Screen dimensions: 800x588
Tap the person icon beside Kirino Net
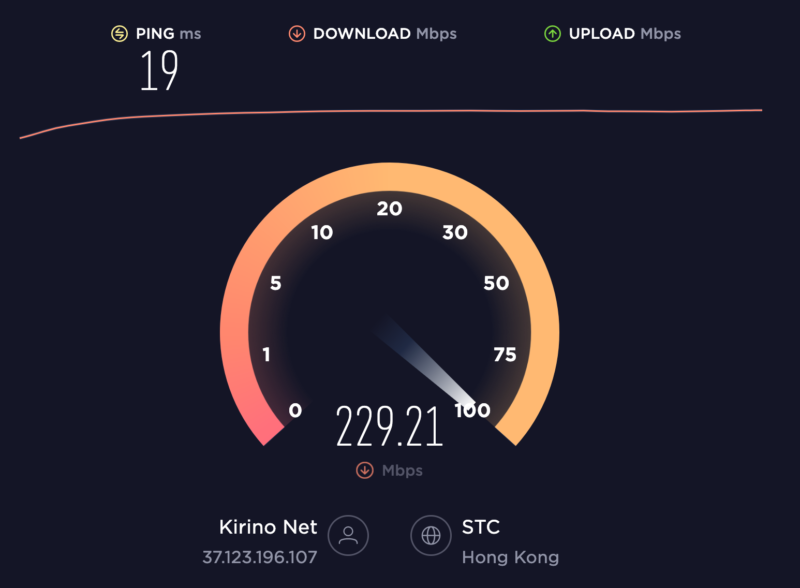(x=348, y=535)
